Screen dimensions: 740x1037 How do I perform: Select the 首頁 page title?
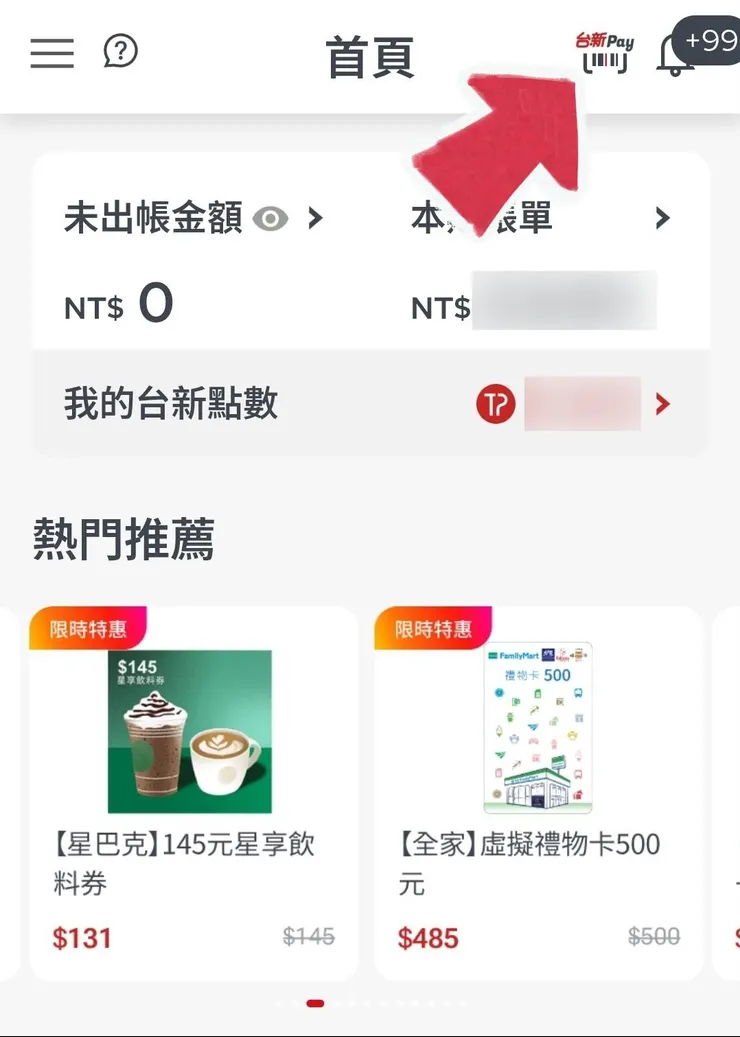pyautogui.click(x=370, y=57)
